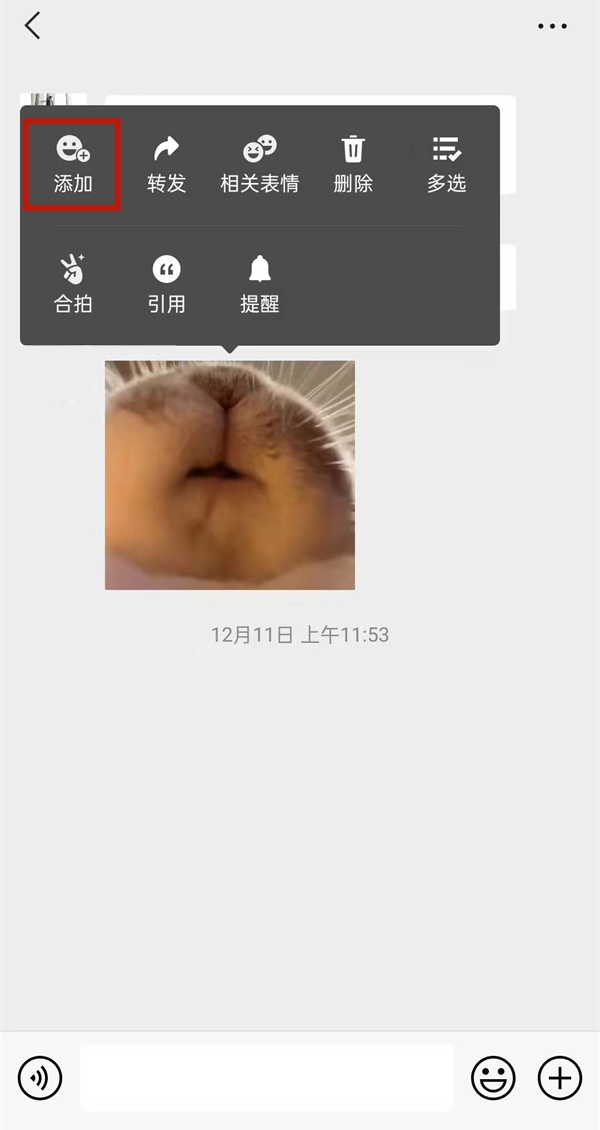Tap 添加 to add the sticker
The height and width of the screenshot is (1130, 600).
pyautogui.click(x=73, y=165)
